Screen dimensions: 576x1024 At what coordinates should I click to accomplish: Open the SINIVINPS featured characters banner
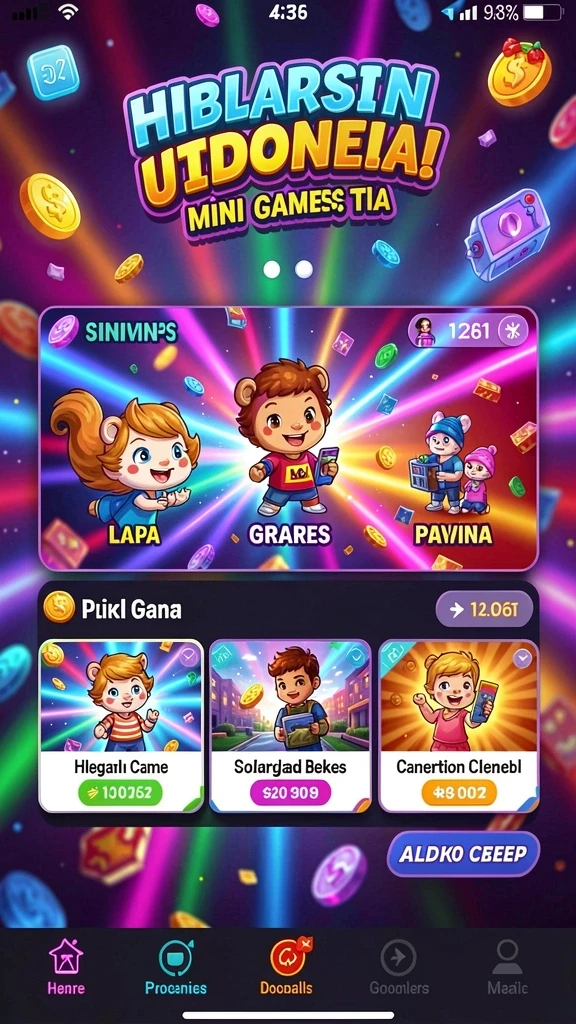(288, 438)
